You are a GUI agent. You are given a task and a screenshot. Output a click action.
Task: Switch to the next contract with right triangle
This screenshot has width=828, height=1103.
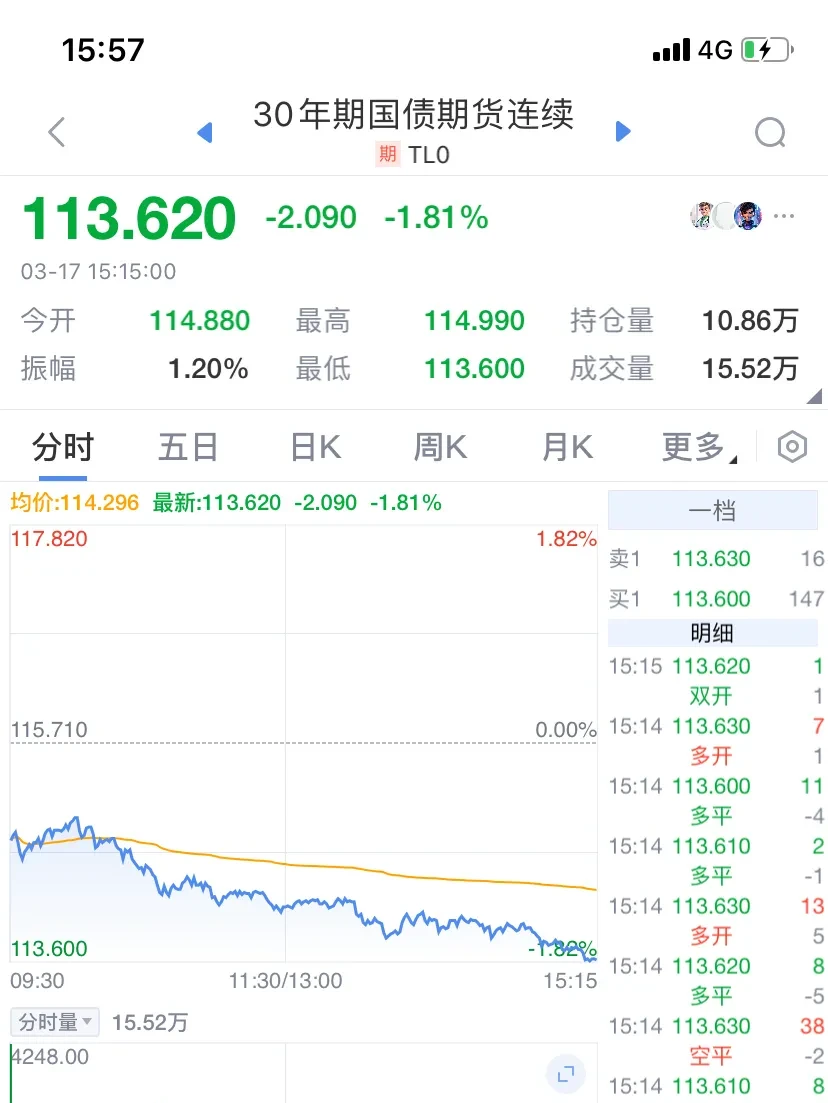point(623,132)
